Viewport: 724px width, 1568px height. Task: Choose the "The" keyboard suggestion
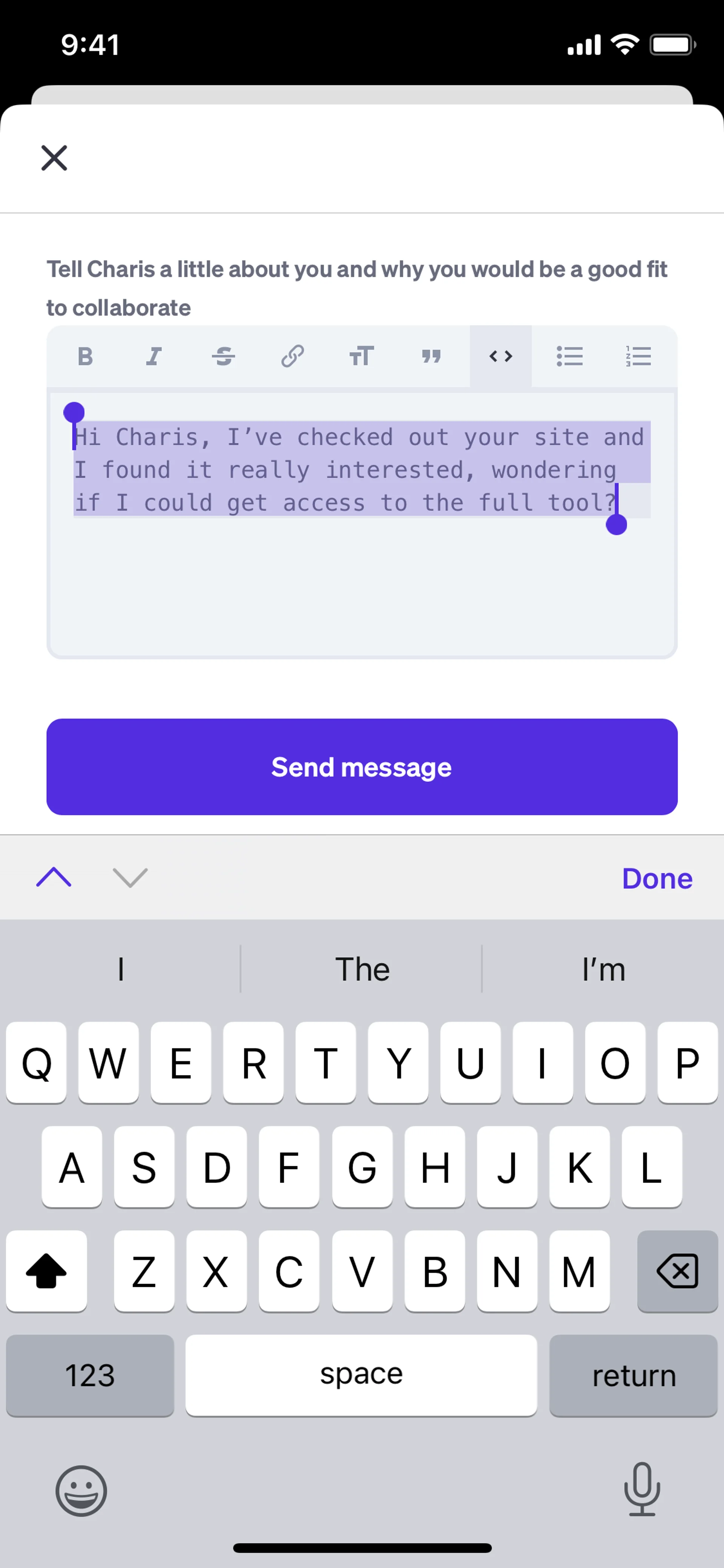[x=361, y=969]
